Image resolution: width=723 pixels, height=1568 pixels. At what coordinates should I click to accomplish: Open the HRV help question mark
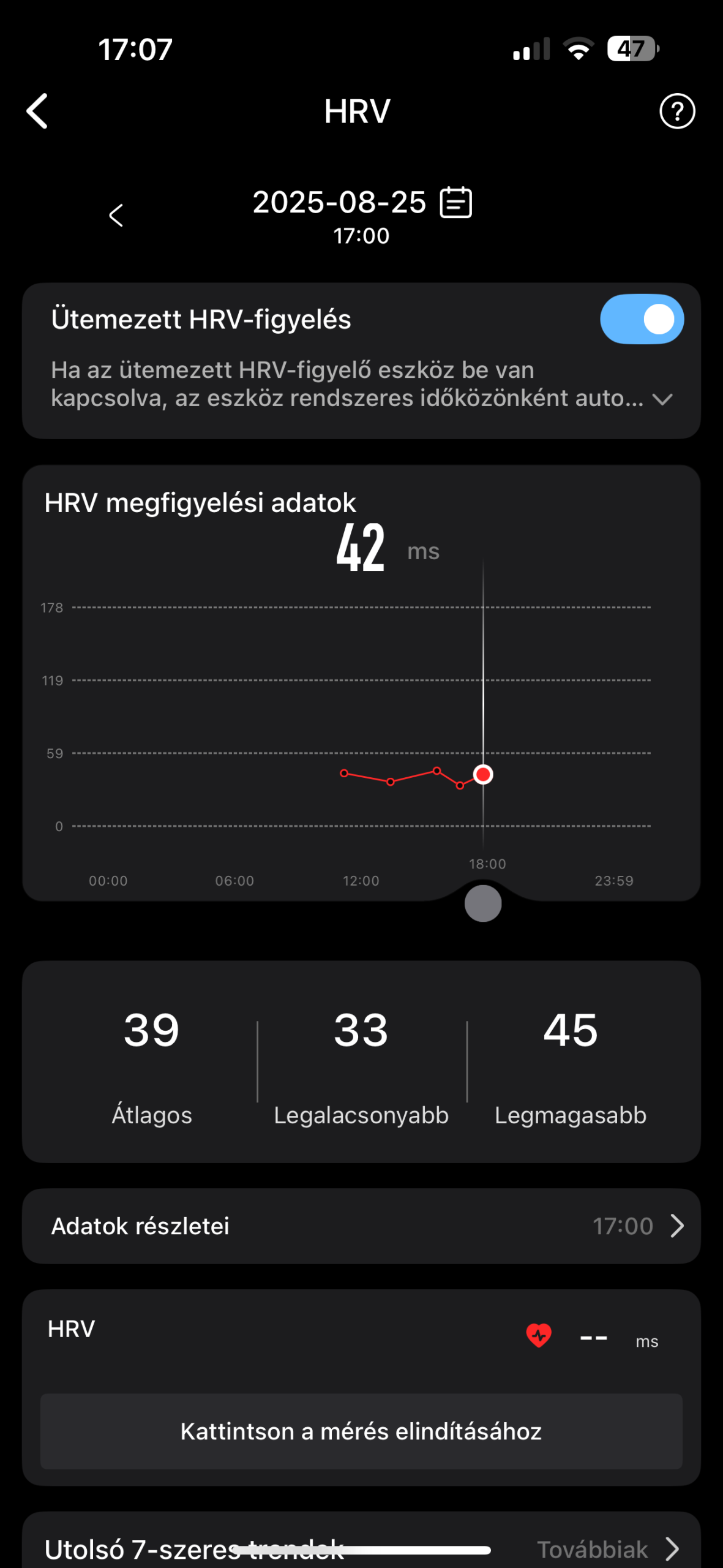676,111
